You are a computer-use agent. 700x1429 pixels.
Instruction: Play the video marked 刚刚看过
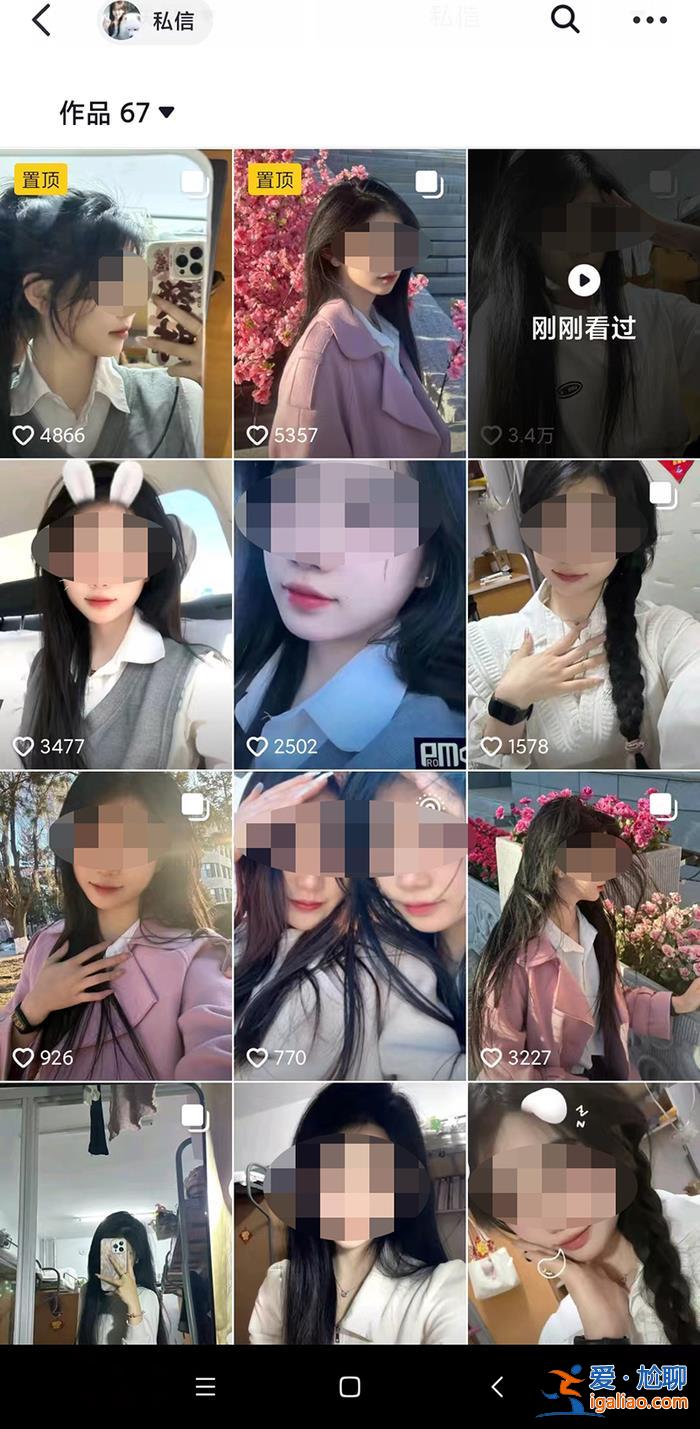tap(584, 282)
